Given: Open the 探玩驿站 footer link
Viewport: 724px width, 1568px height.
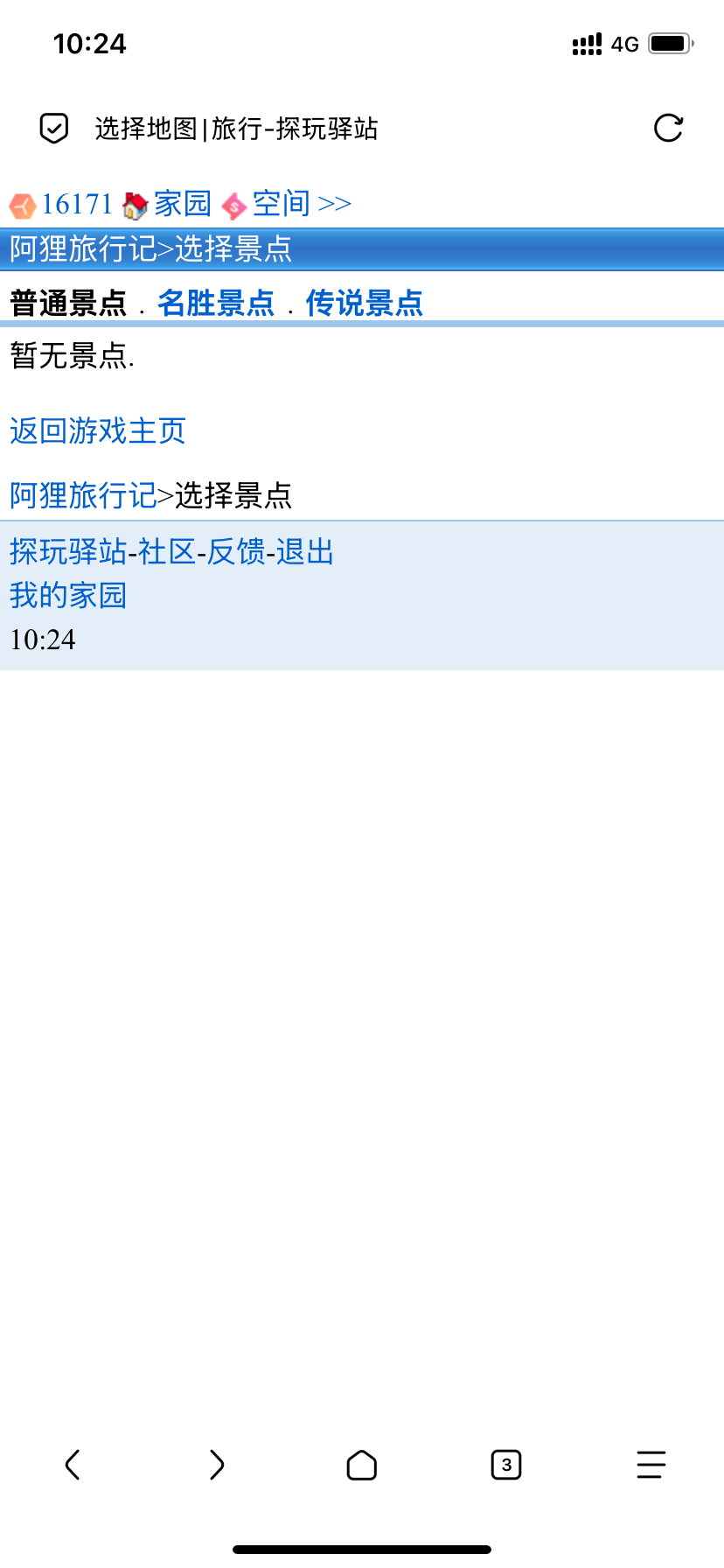Looking at the screenshot, I should click(68, 552).
